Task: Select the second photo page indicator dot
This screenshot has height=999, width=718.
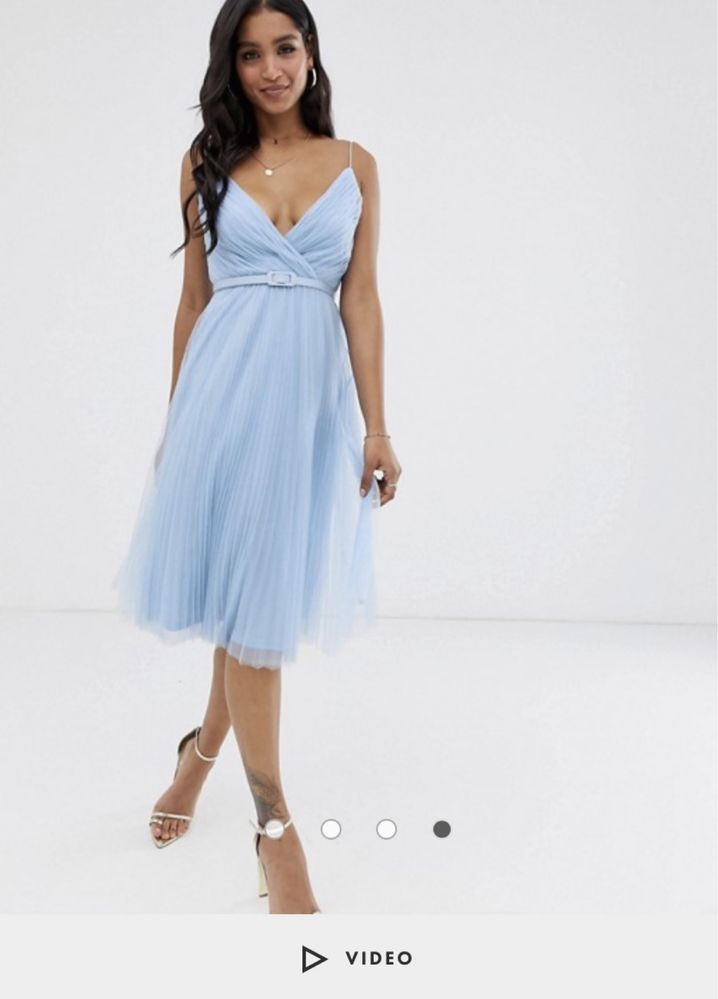Action: (331, 829)
